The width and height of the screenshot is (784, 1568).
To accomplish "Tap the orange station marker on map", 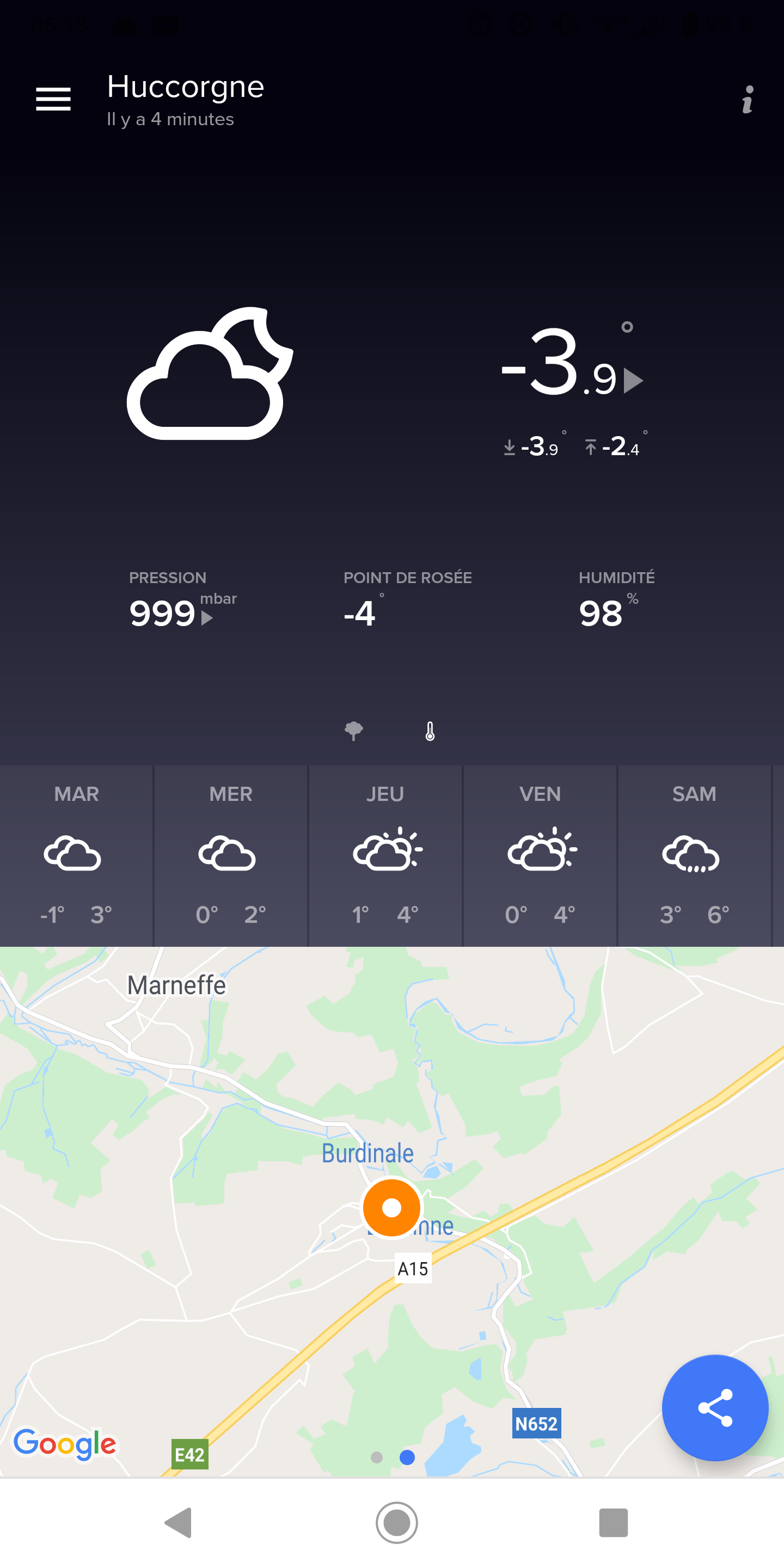I will click(x=391, y=1207).
